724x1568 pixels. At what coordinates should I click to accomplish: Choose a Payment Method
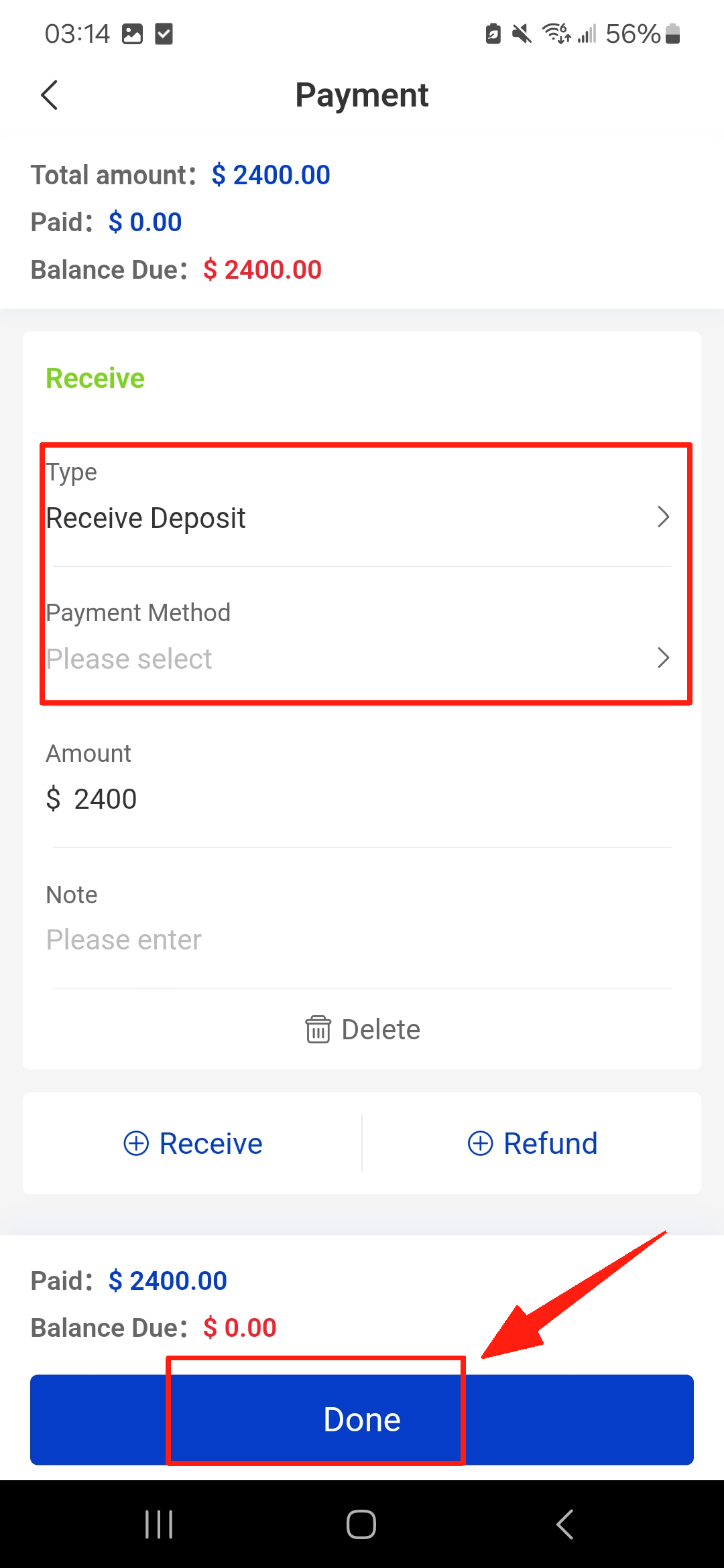coord(362,658)
